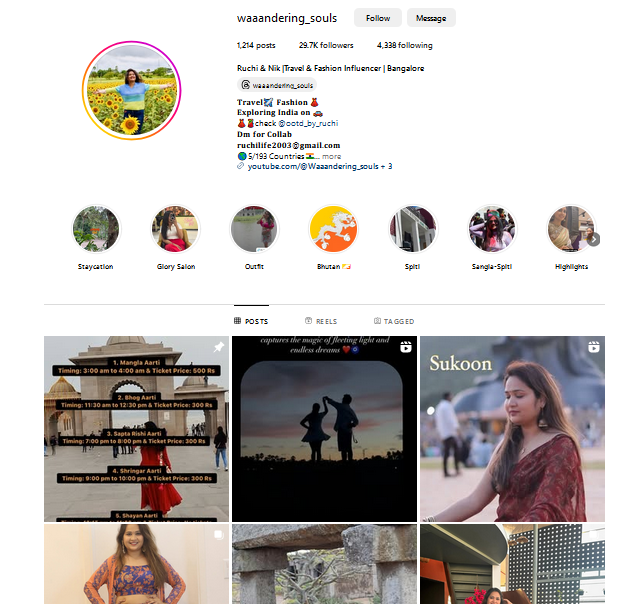Viewport: 640px width, 604px height.
Task: View the profile picture story
Action: [x=130, y=91]
